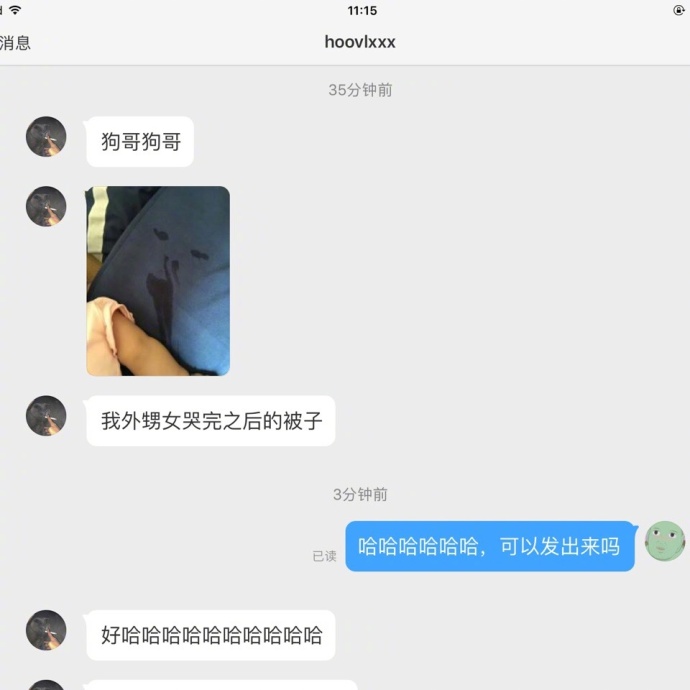Go back to the 消息 list
690x690 pixels.
16,42
